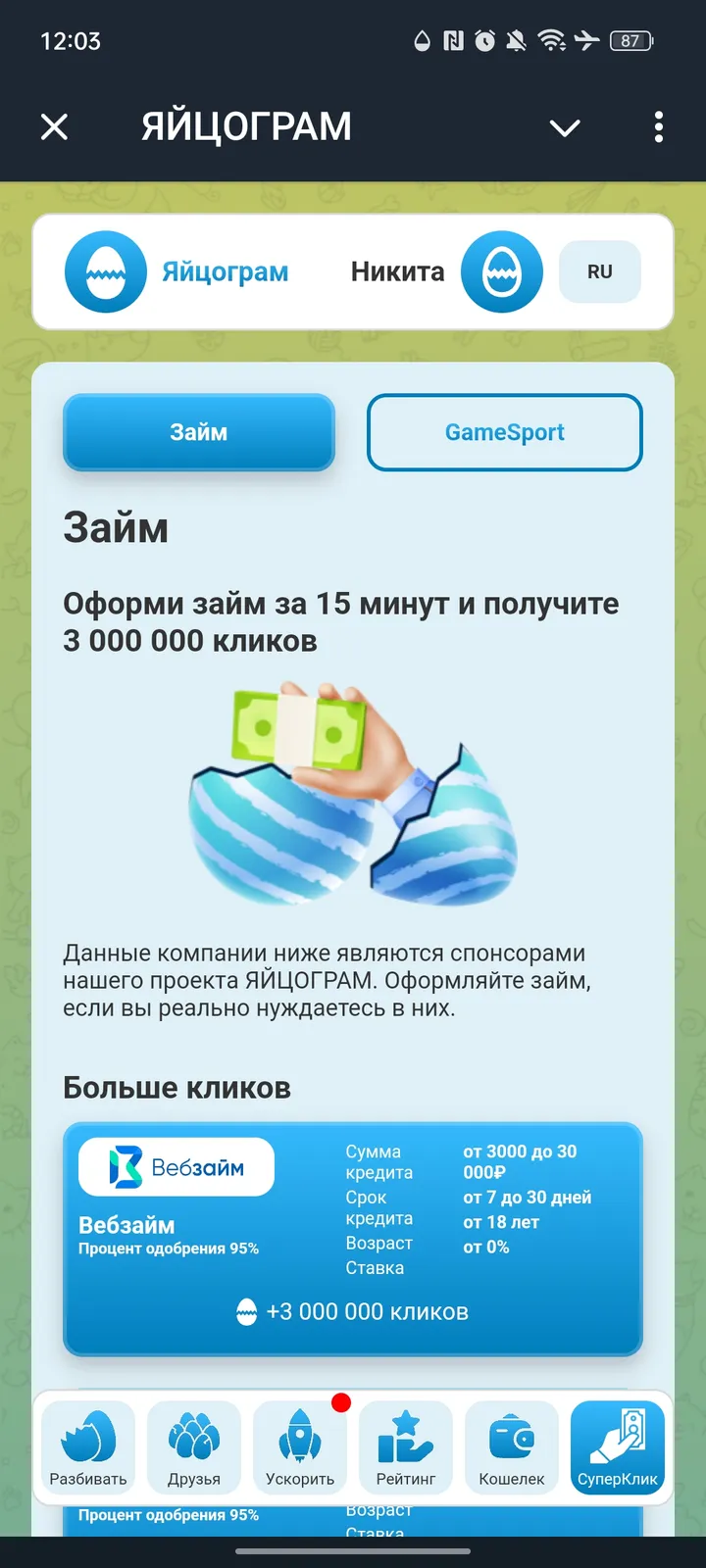Open the three-dot overflow menu
Image resolution: width=706 pixels, height=1568 pixels.
(659, 125)
